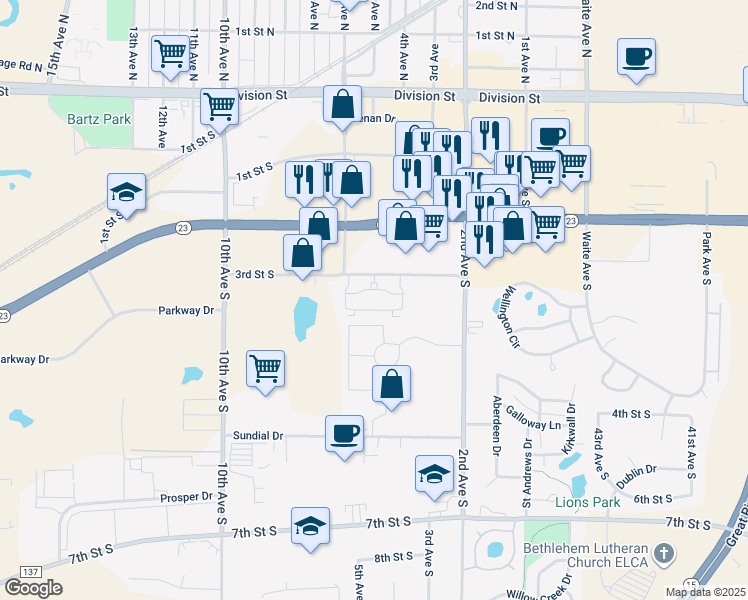Select the grocery cart marker at 10th Ave and Division St
The image size is (748, 600).
(x=219, y=106)
